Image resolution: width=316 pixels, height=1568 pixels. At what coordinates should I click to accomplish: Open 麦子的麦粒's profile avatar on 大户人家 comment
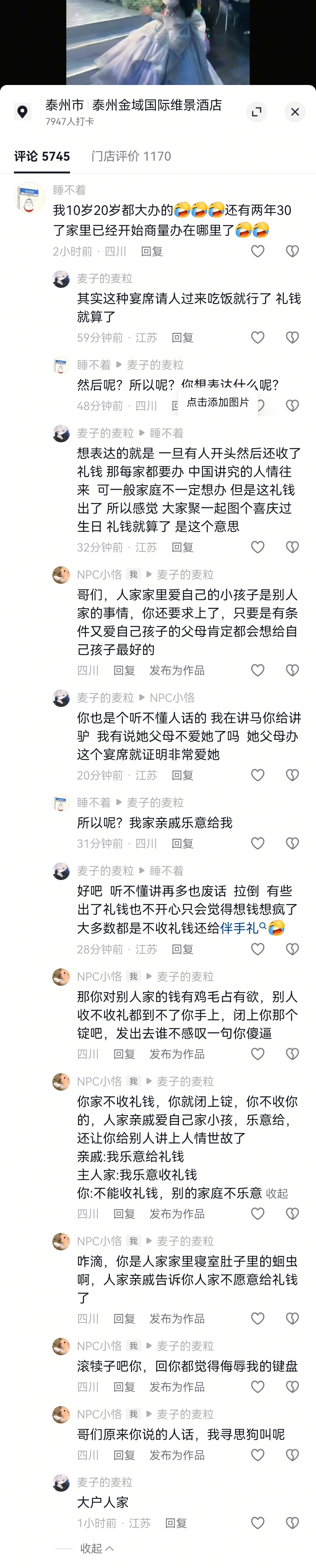coord(61,1483)
